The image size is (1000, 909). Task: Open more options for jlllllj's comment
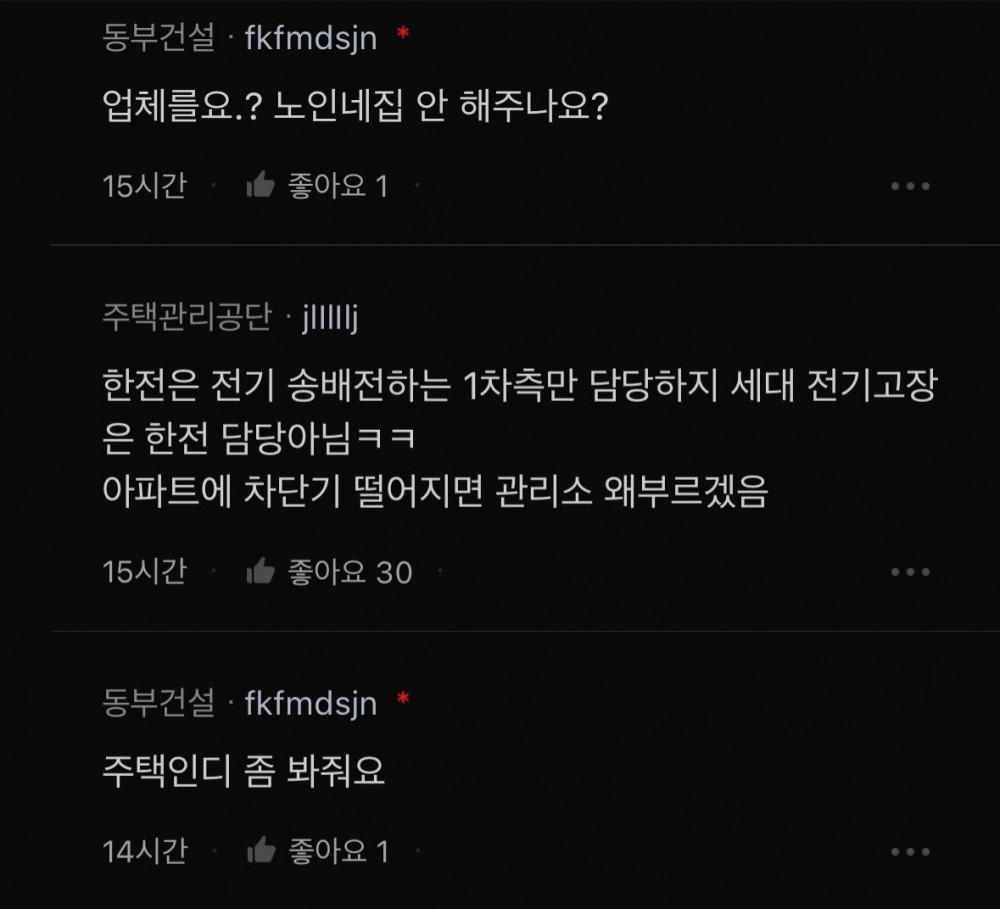pos(910,572)
